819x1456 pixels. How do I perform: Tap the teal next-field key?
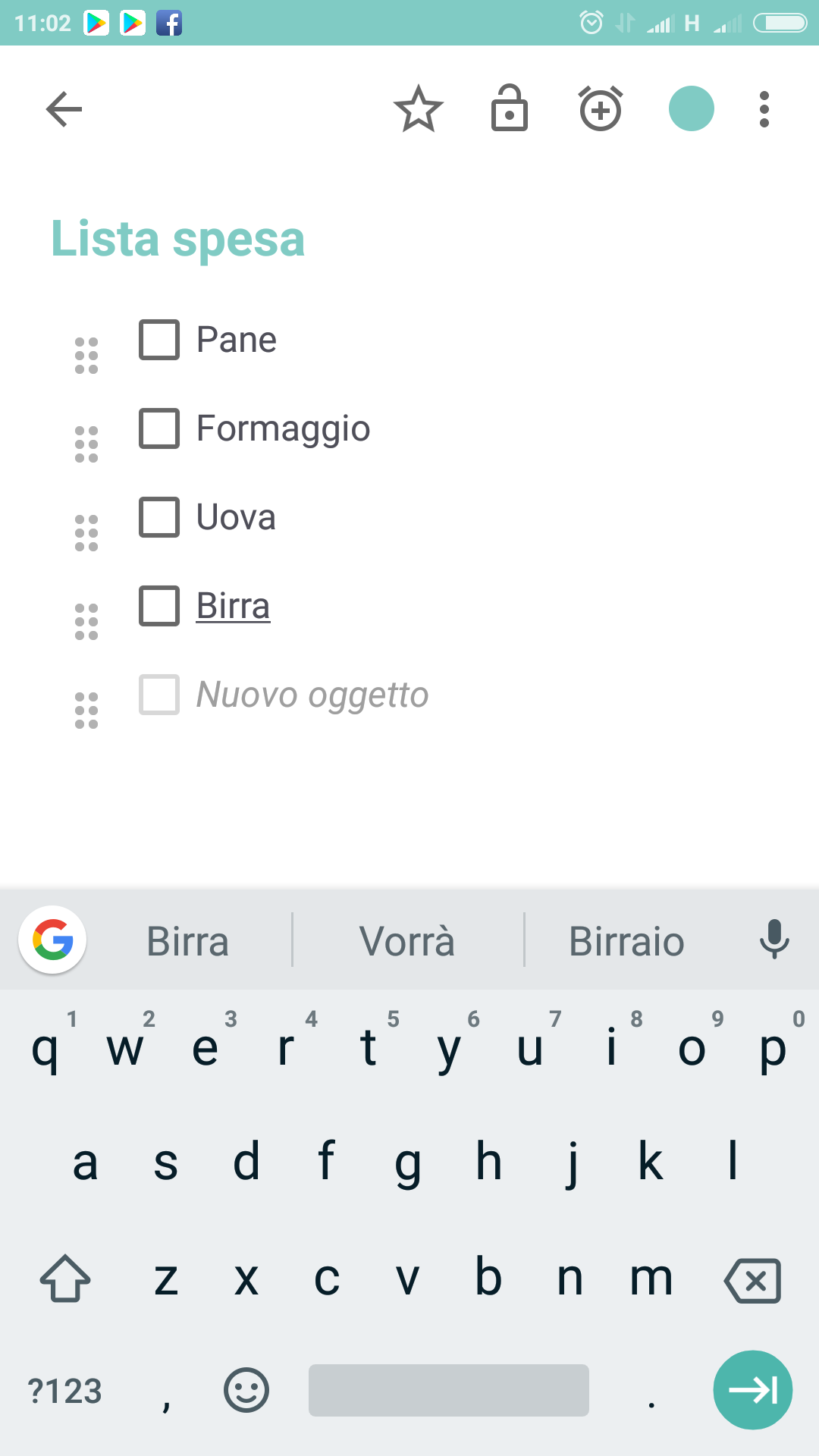753,1390
